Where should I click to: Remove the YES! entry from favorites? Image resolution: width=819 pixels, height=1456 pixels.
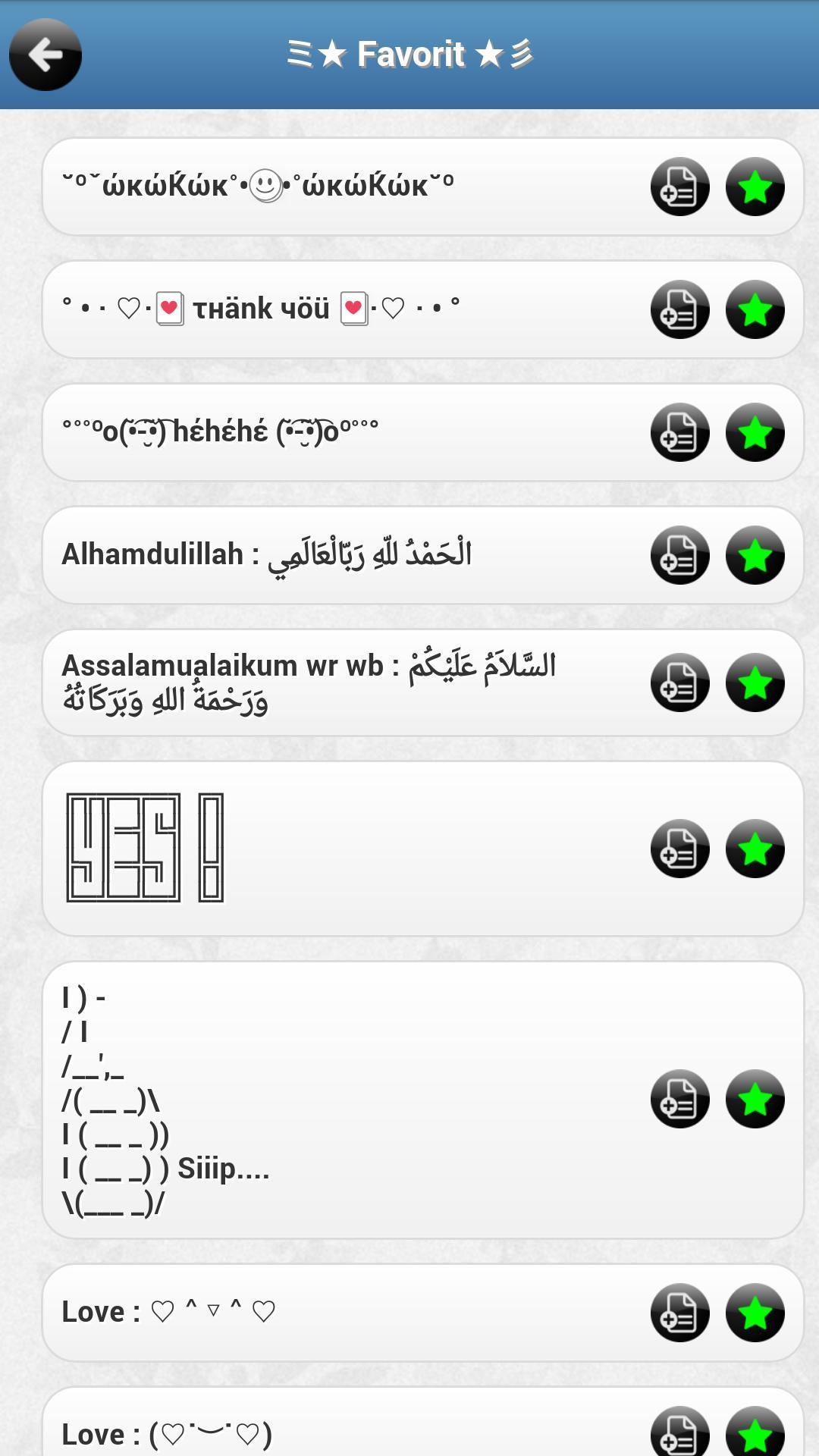coord(755,849)
